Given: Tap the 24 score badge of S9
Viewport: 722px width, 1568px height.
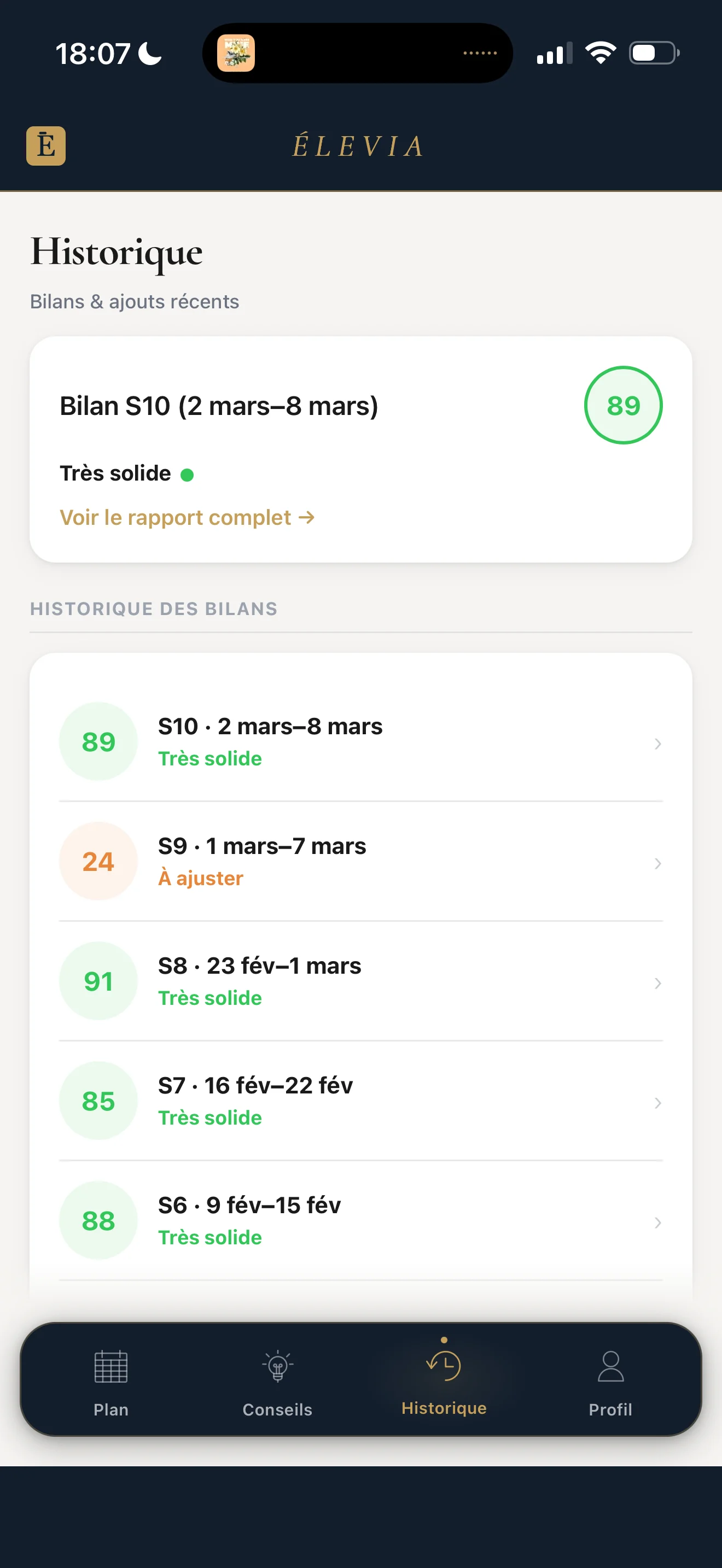Looking at the screenshot, I should pyautogui.click(x=98, y=861).
